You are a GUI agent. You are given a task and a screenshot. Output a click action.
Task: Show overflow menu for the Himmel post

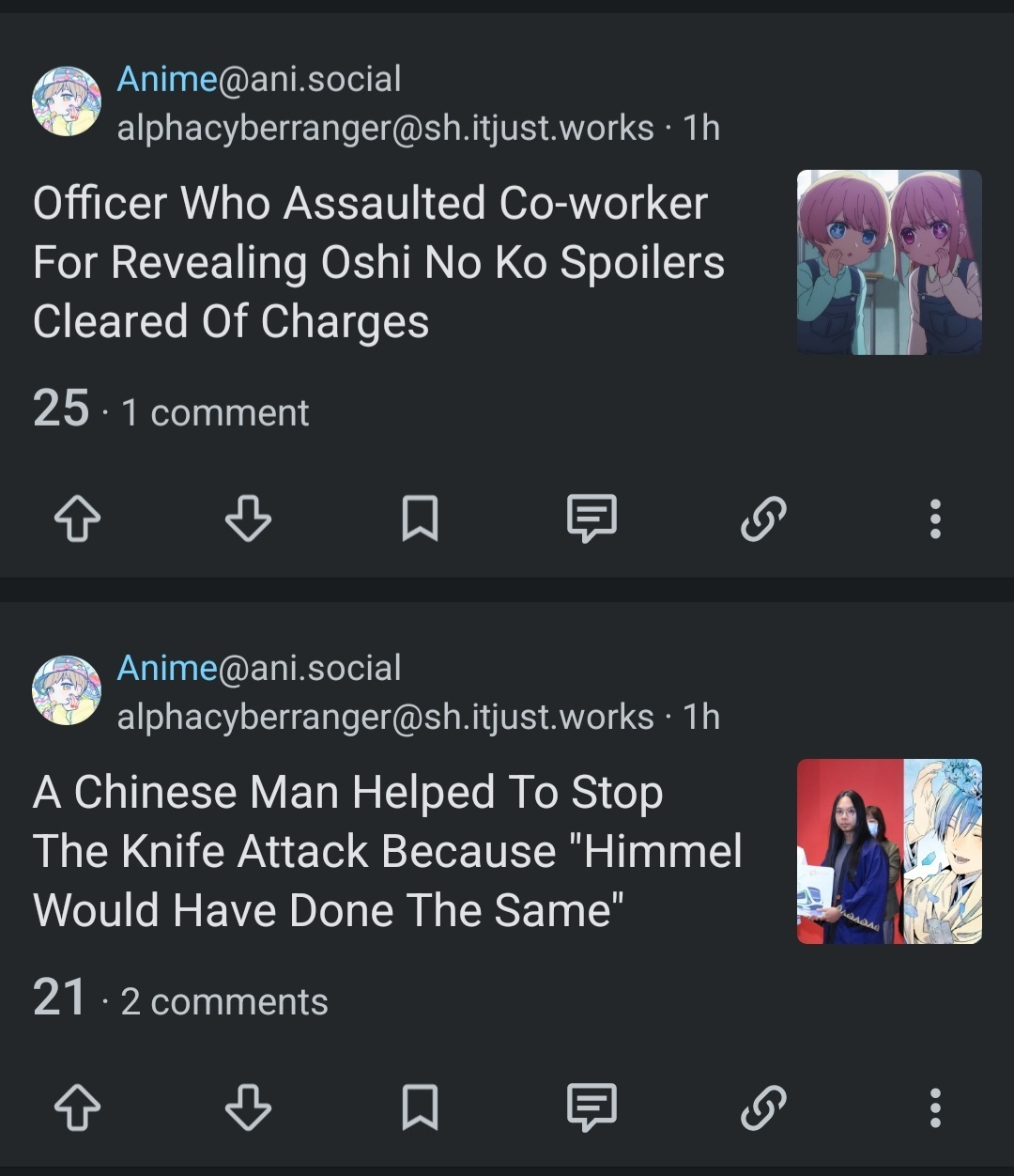pos(934,1107)
